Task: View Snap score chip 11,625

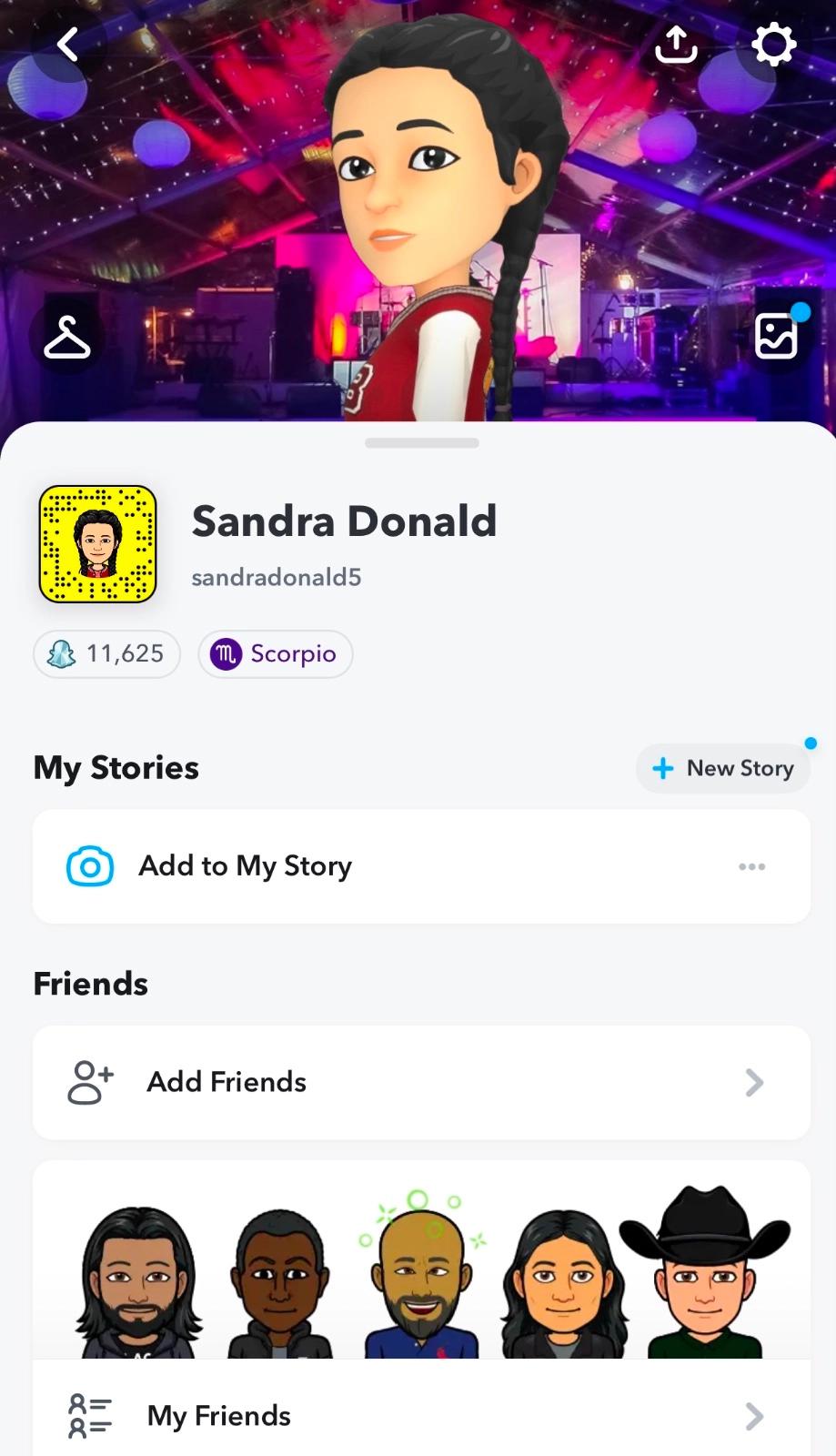Action: click(x=107, y=653)
